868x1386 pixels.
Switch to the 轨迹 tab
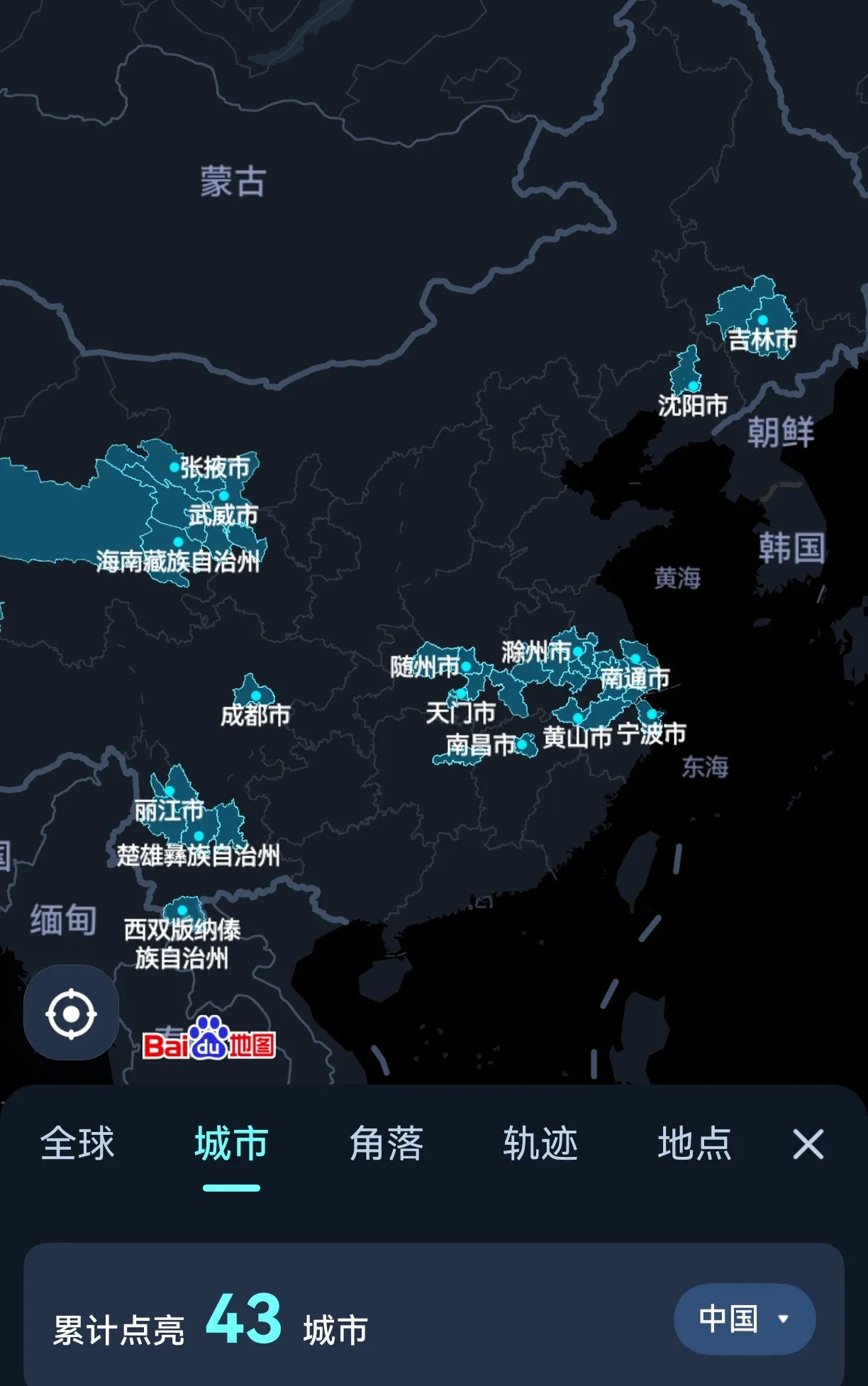[540, 1144]
